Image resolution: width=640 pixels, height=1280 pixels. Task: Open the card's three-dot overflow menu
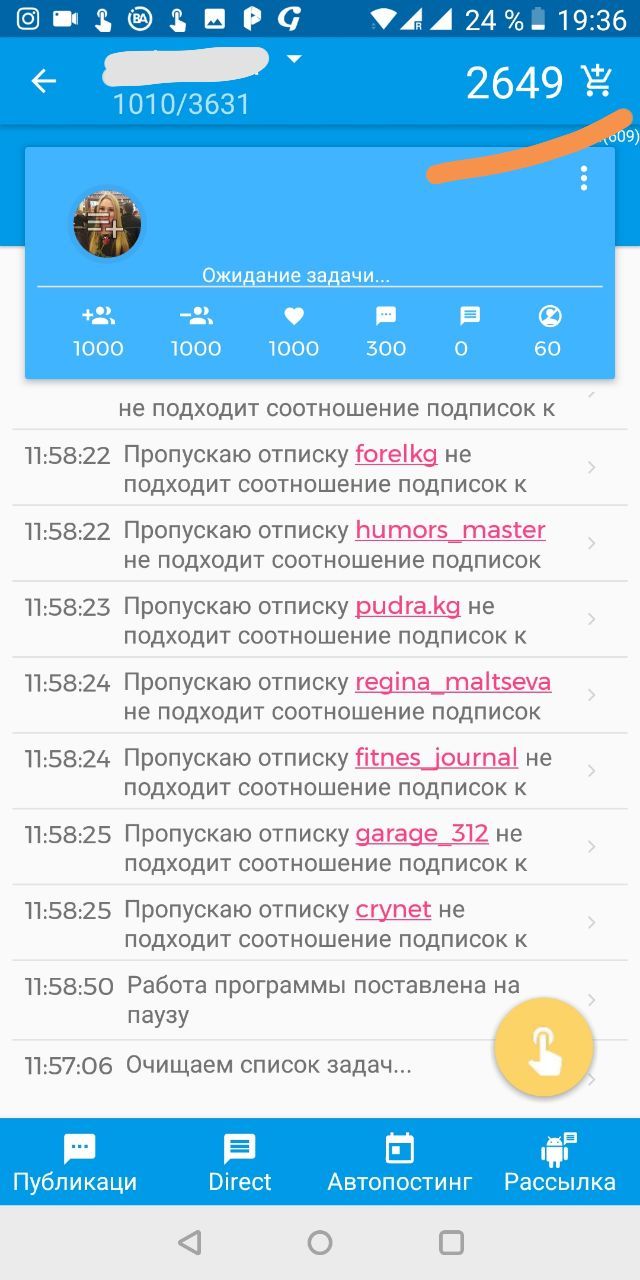pos(584,179)
